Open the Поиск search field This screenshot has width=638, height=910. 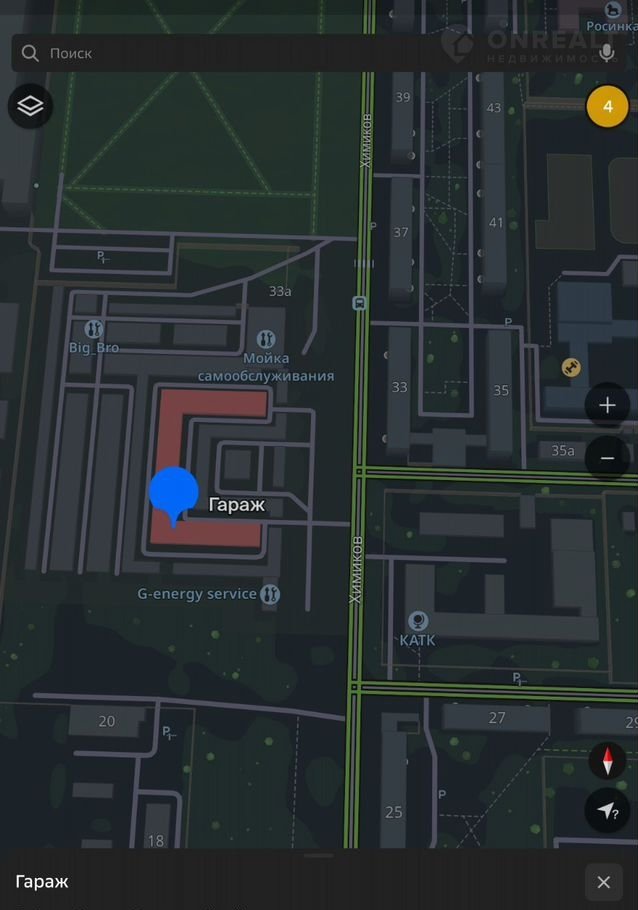point(300,53)
